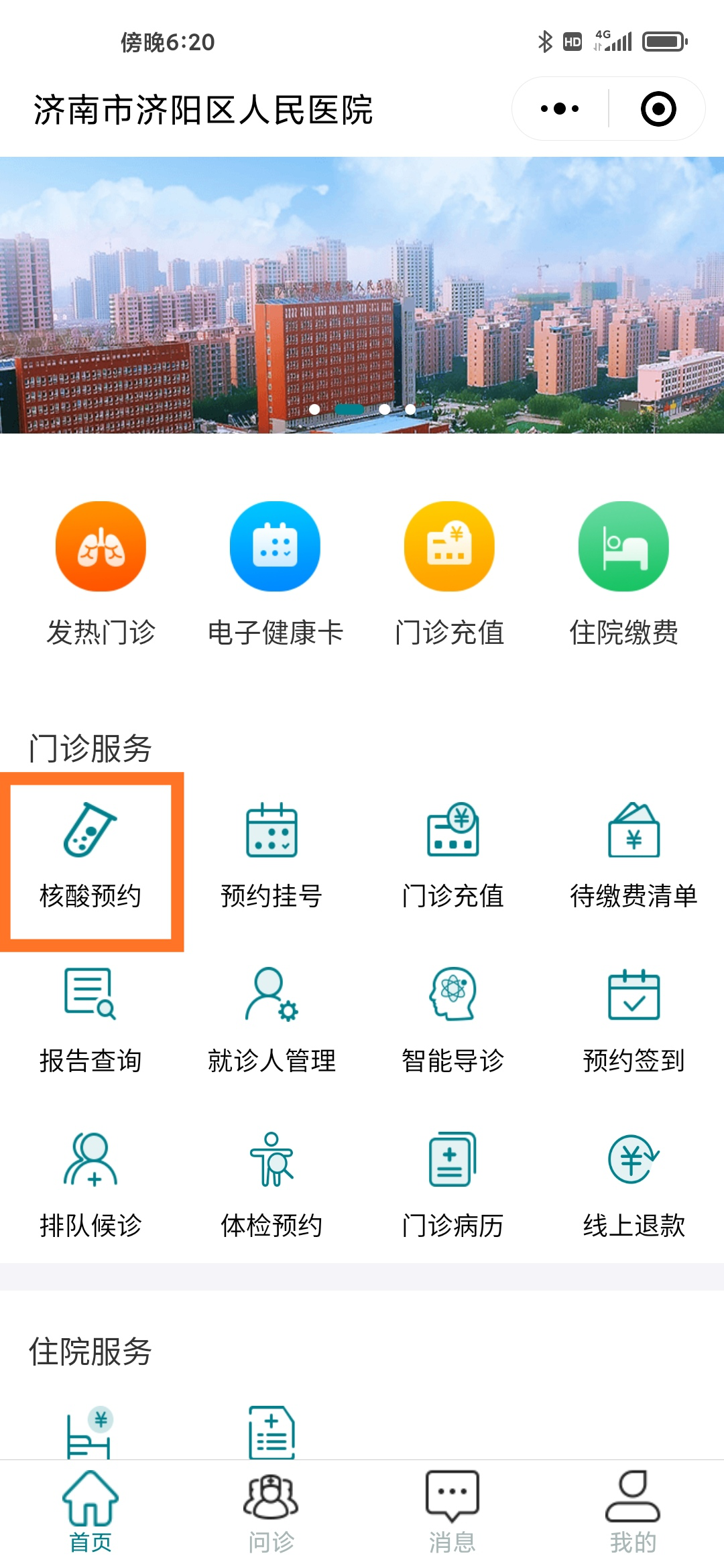Viewport: 724px width, 1568px height.
Task: Open the mini program more options menu
Action: coord(560,109)
